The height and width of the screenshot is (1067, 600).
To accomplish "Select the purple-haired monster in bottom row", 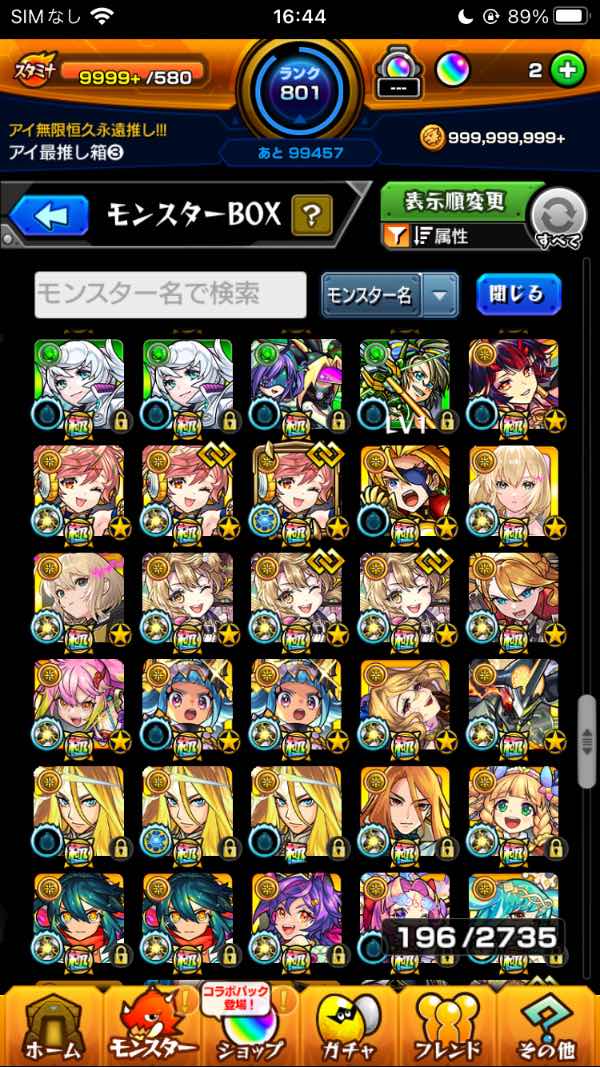I will (x=296, y=915).
